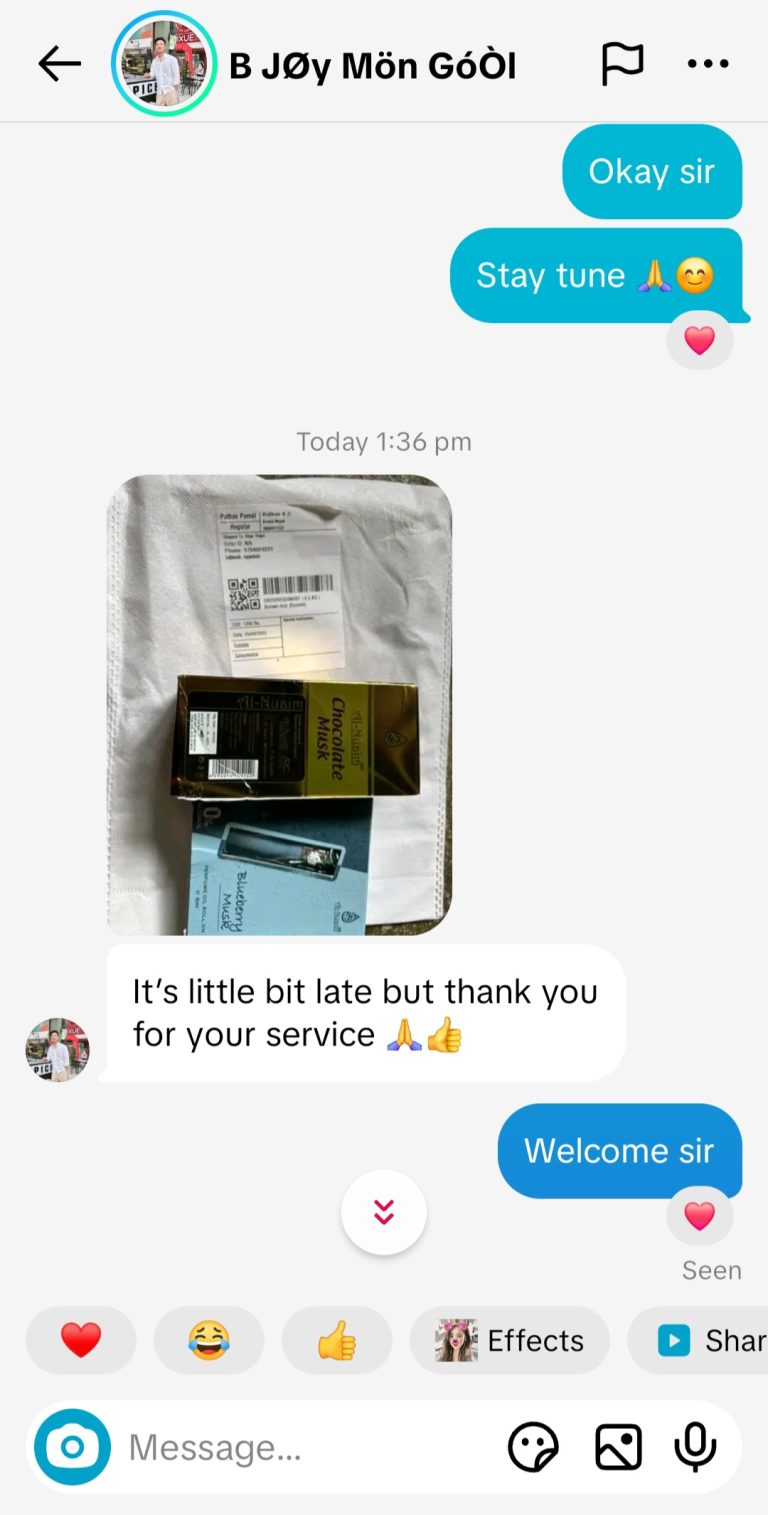View the heart reaction on Welcome sir
This screenshot has height=1515, width=768.
click(x=699, y=1216)
